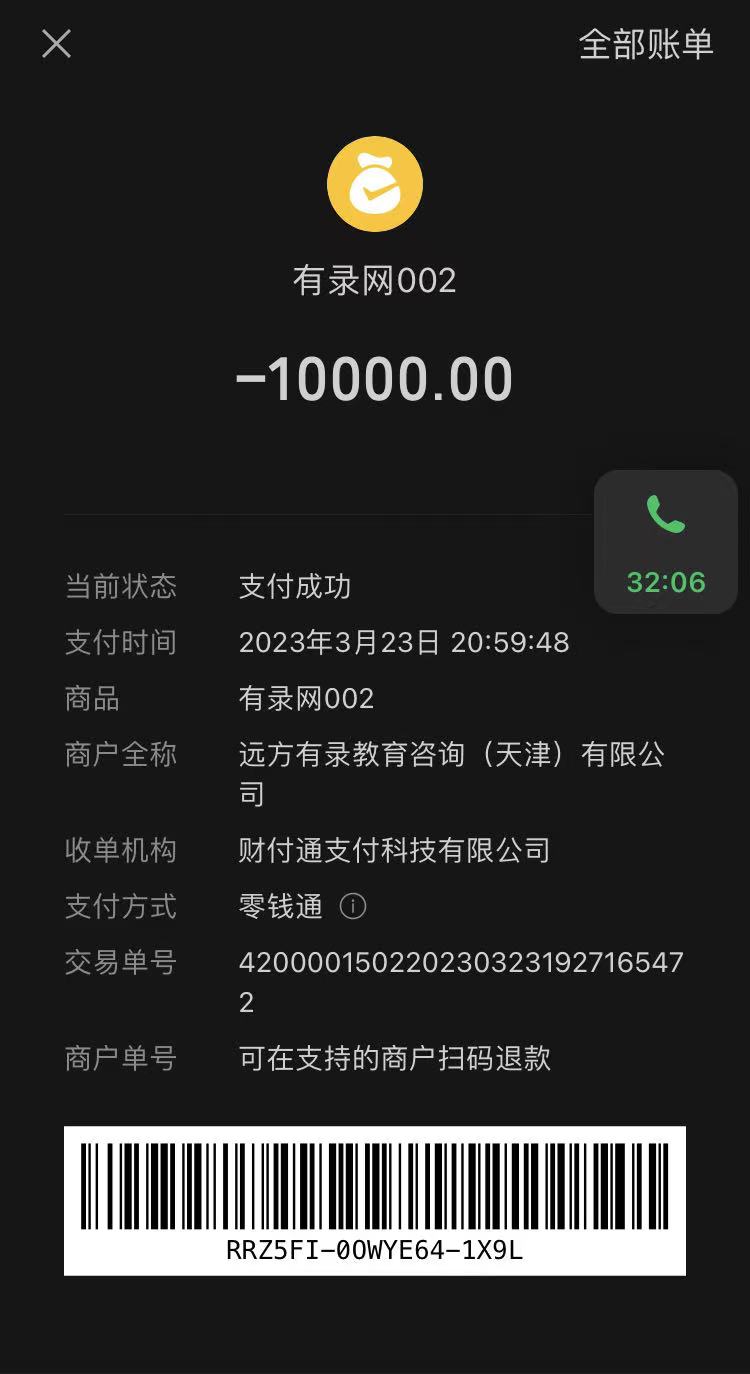750x1374 pixels.
Task: Return to the ongoing call bubble
Action: [x=665, y=542]
